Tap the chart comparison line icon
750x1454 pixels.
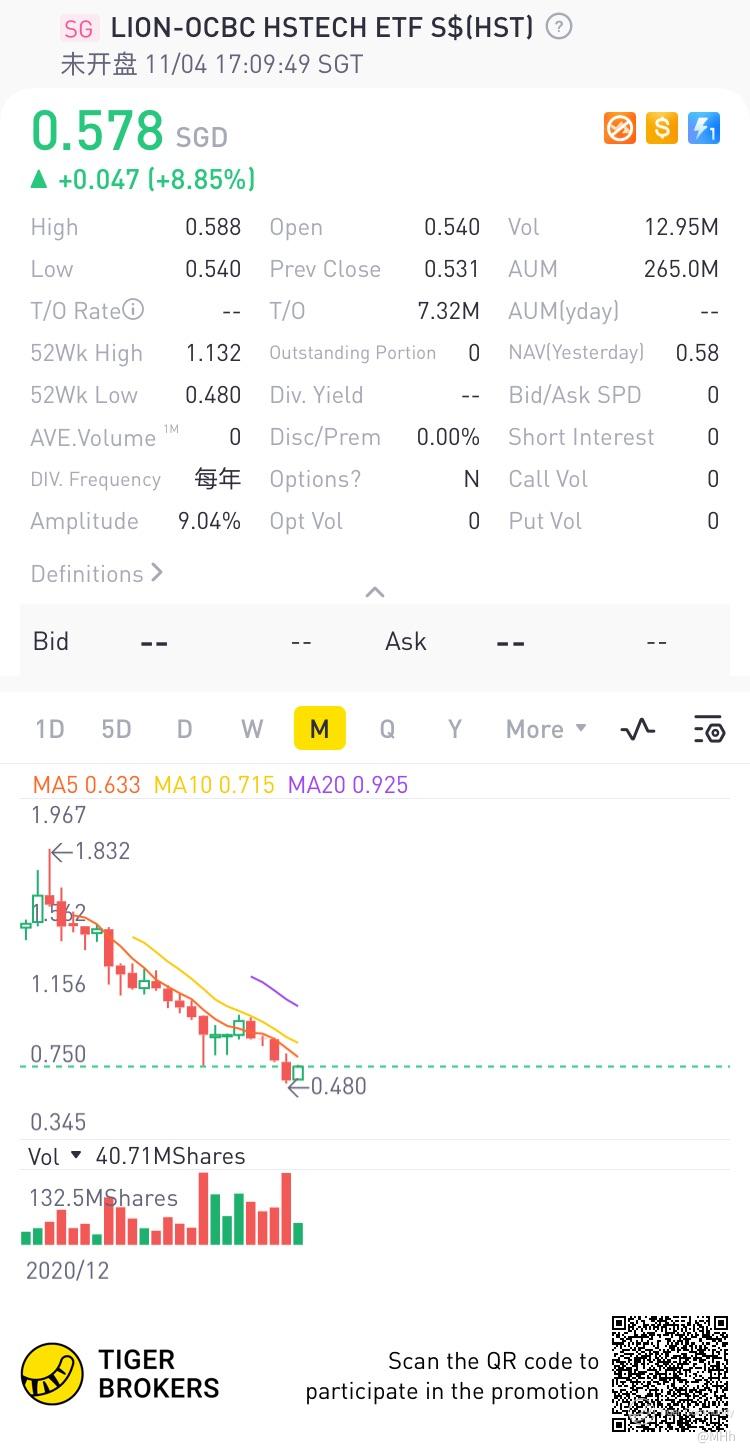[x=638, y=729]
